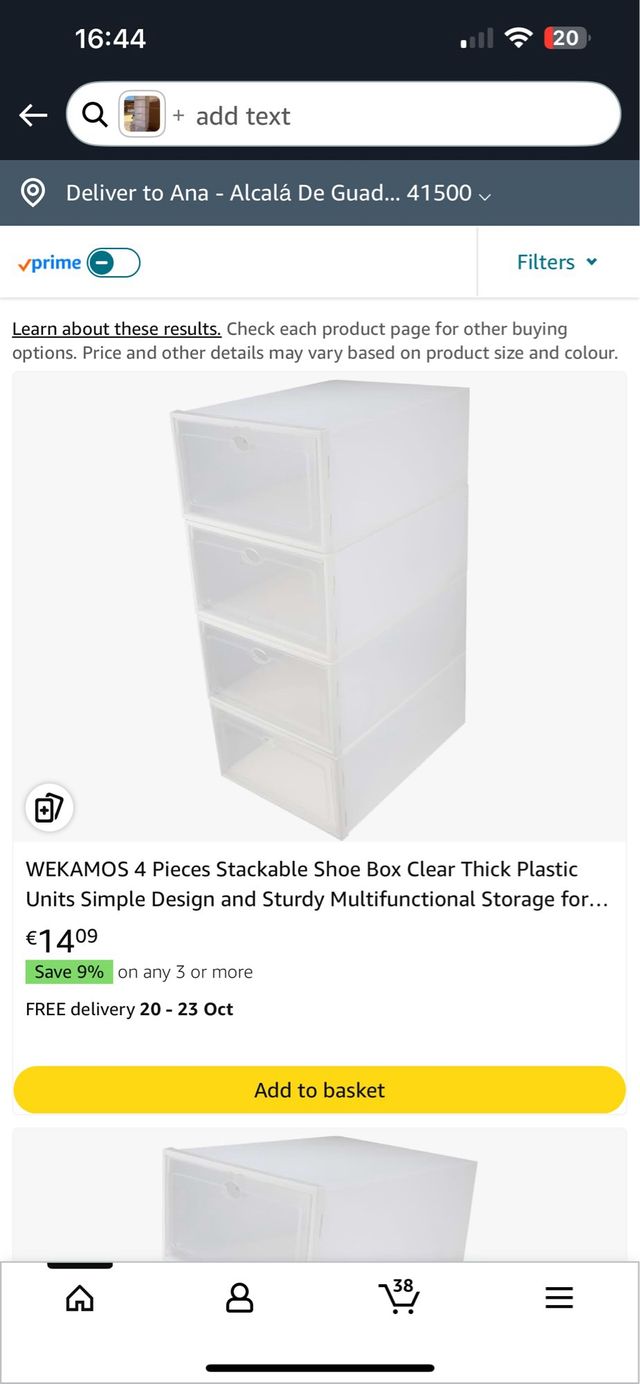Open basket with 38 items
This screenshot has width=640, height=1384.
point(399,1298)
